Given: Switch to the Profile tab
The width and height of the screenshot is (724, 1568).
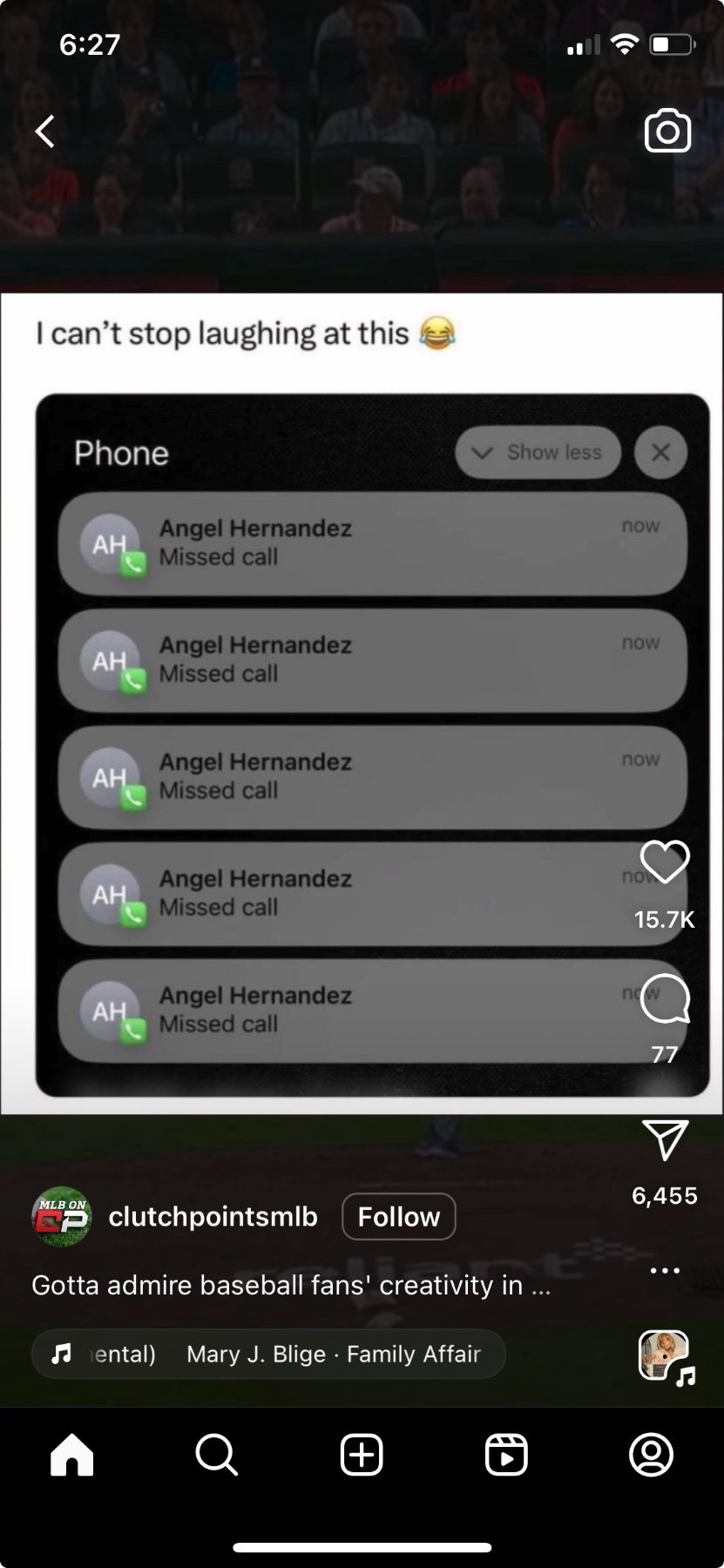Looking at the screenshot, I should point(651,1455).
